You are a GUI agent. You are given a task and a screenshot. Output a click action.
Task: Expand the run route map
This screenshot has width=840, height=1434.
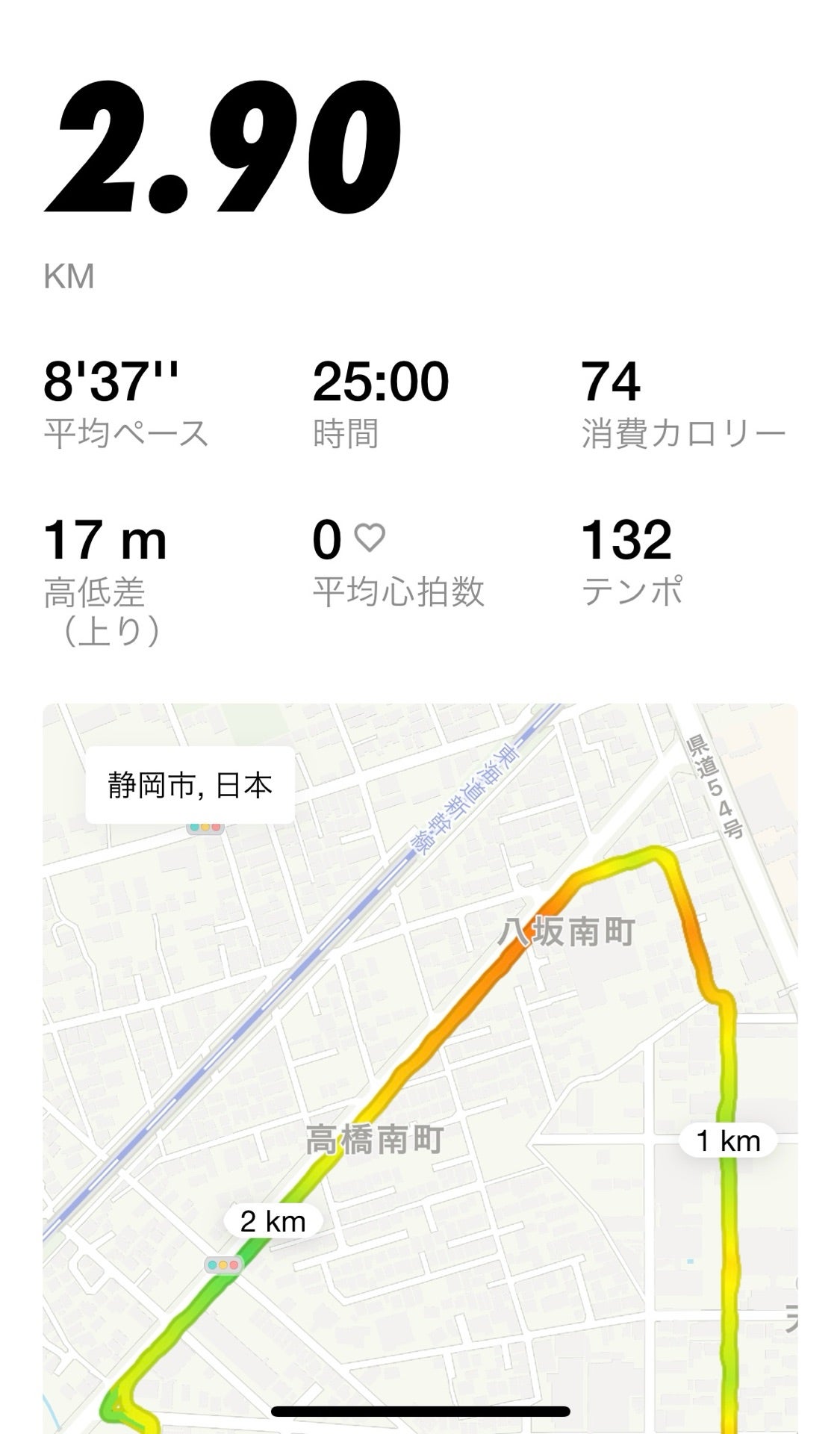click(420, 1046)
